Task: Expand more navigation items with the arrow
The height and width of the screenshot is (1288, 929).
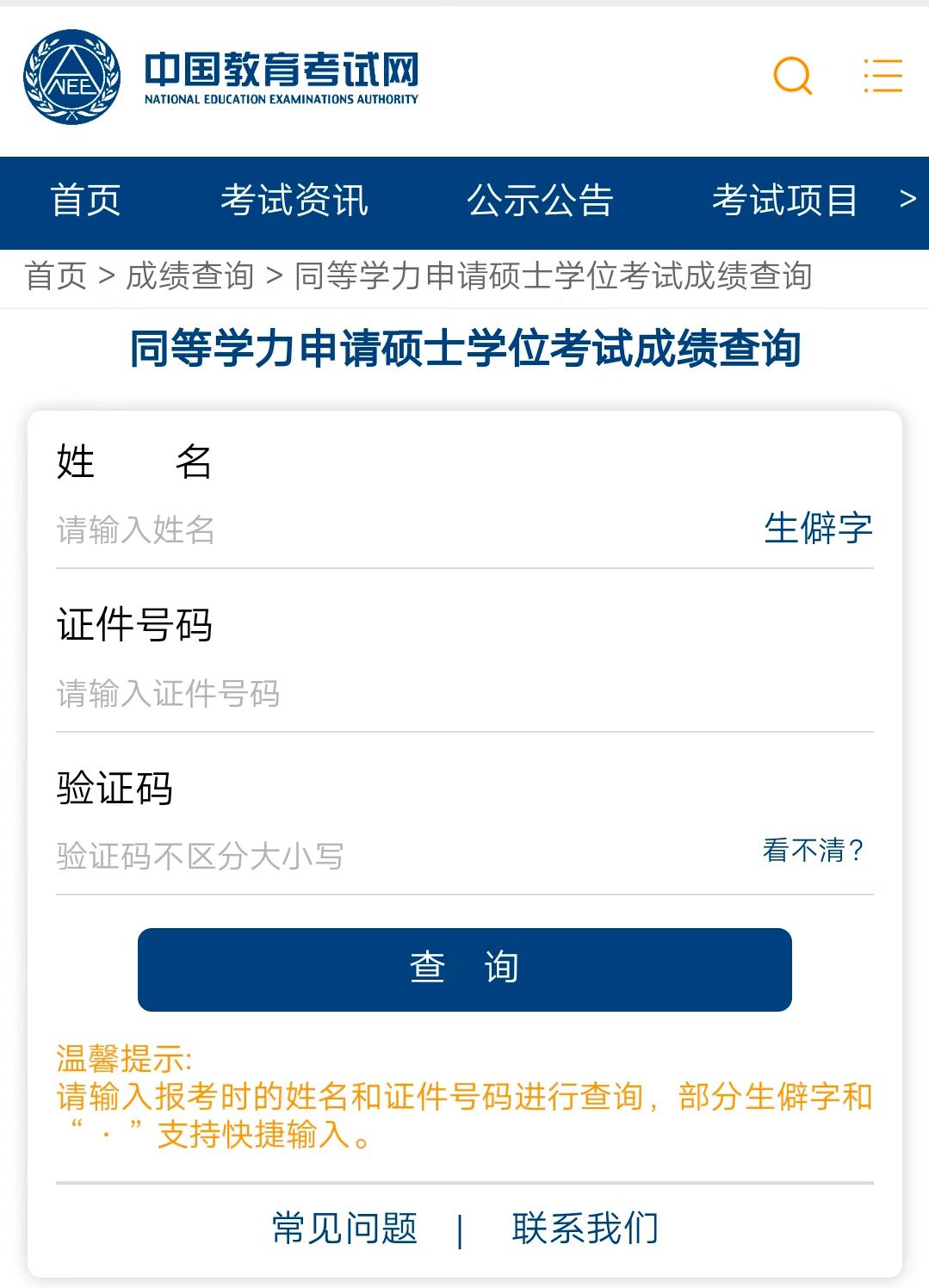Action: pos(907,199)
